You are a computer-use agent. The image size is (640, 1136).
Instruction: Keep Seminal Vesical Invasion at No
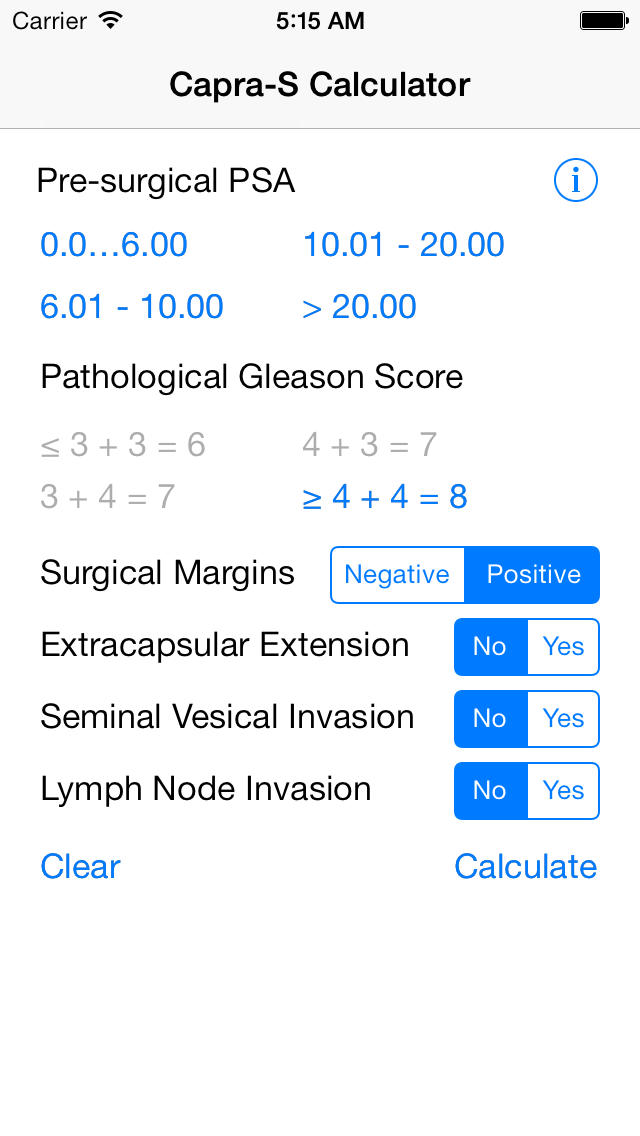tap(491, 719)
